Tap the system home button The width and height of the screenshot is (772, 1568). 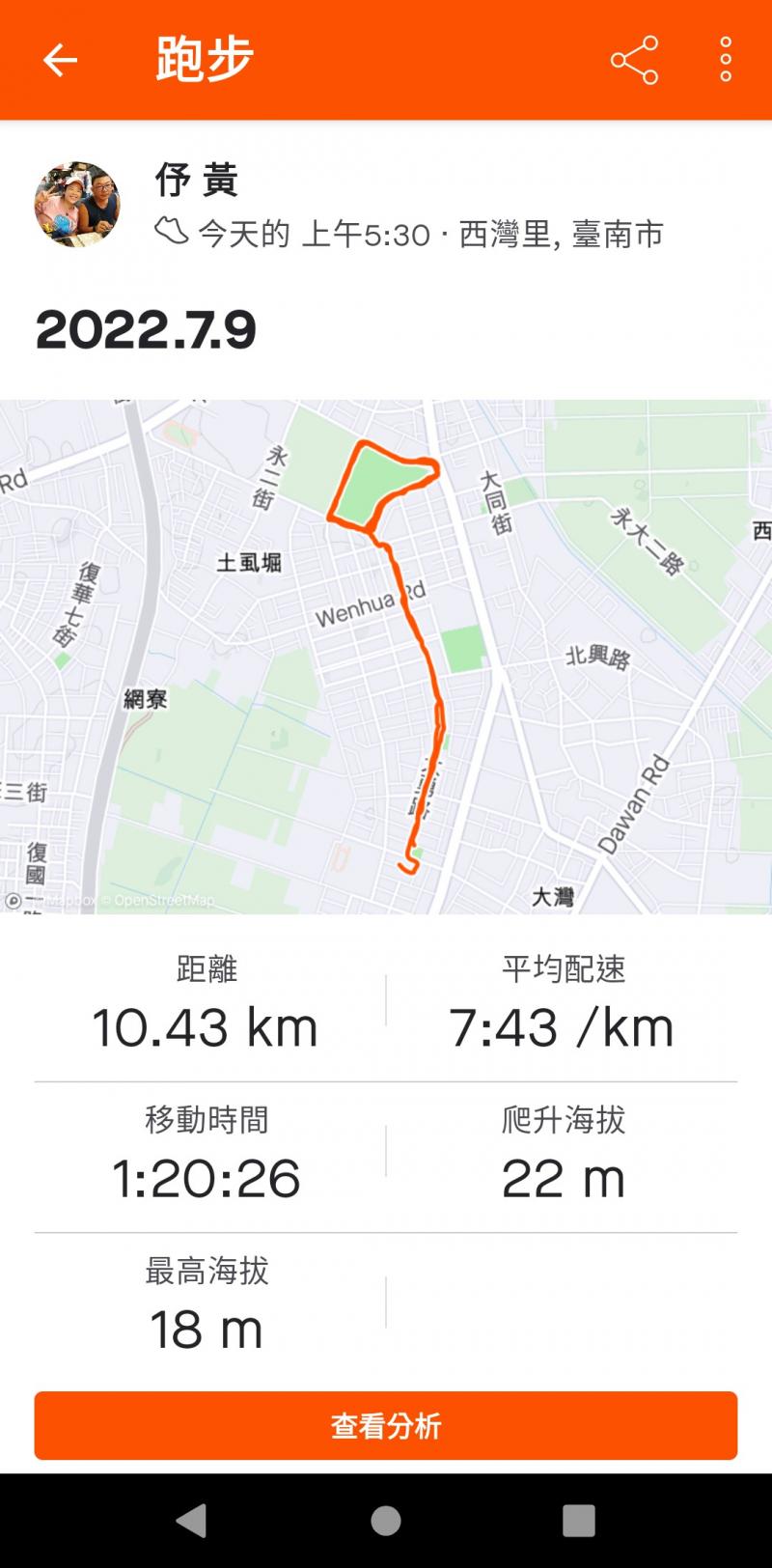[386, 1521]
